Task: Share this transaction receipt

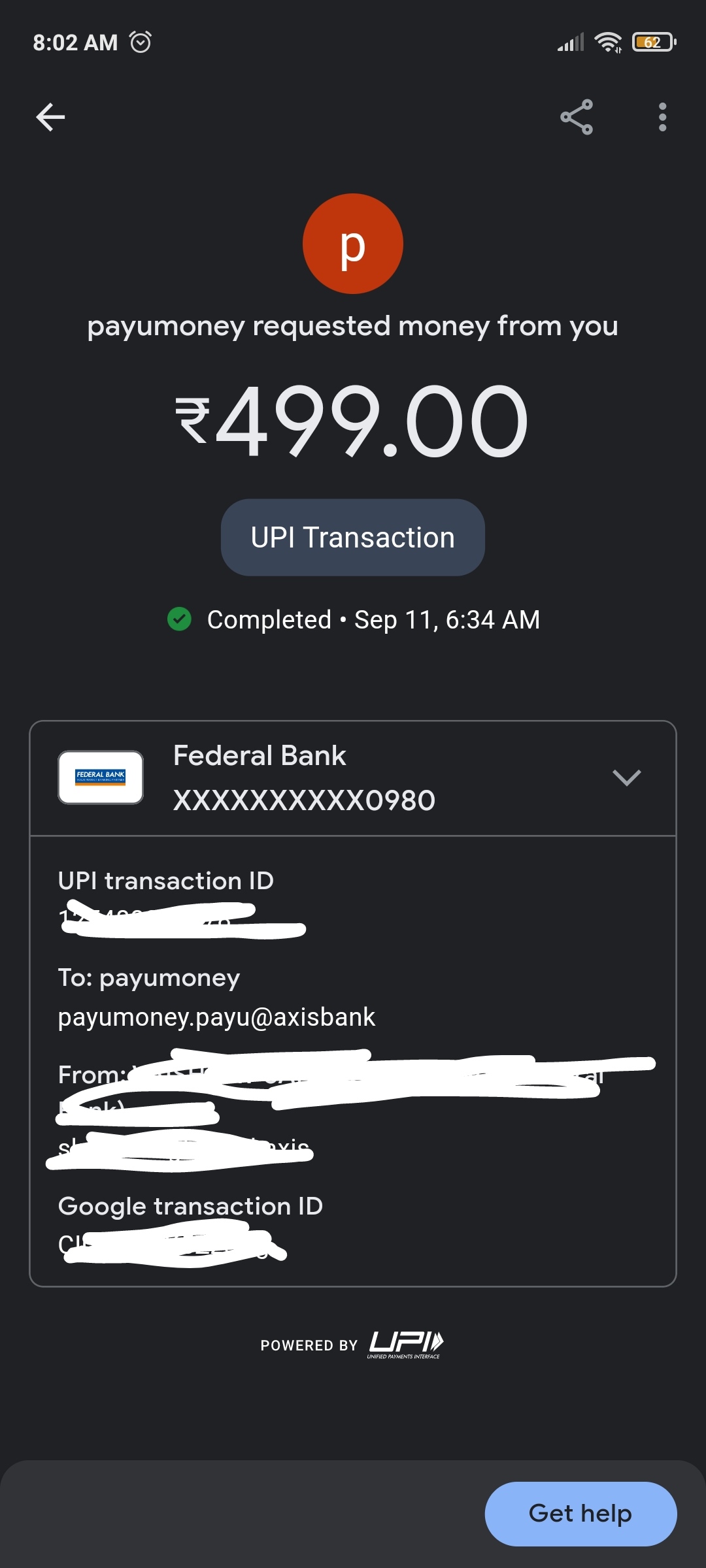Action: 577,118
